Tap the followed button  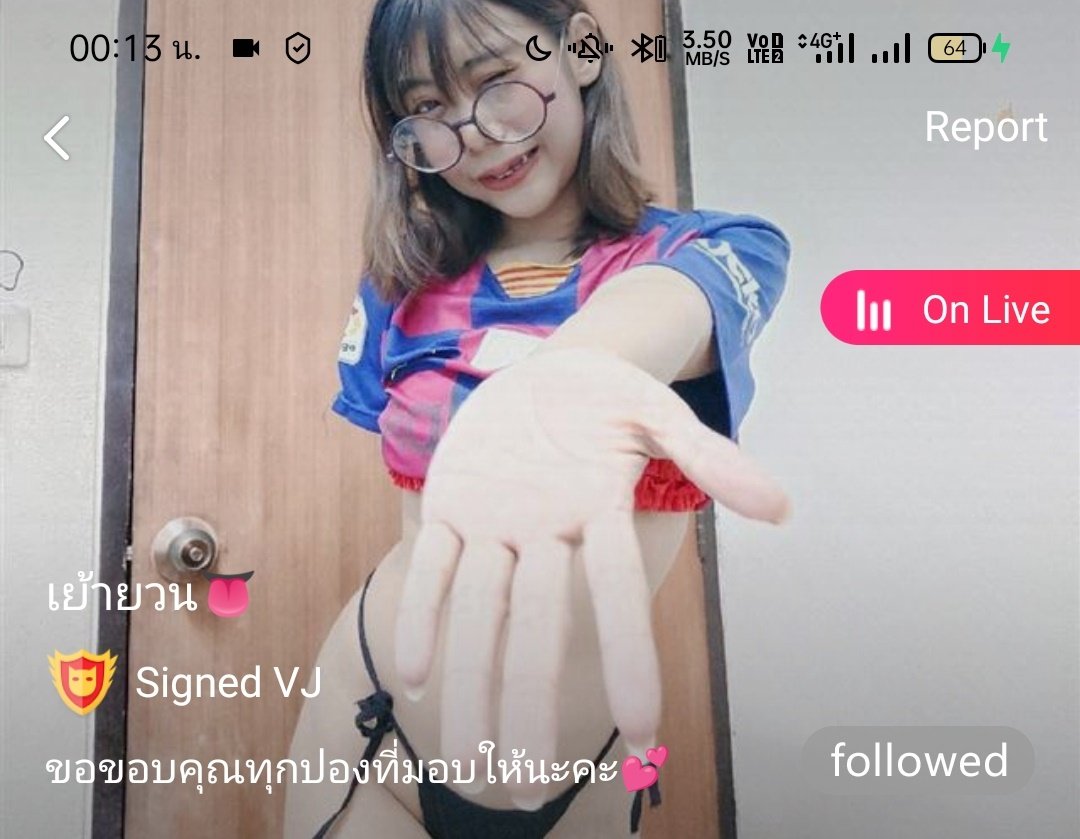918,761
